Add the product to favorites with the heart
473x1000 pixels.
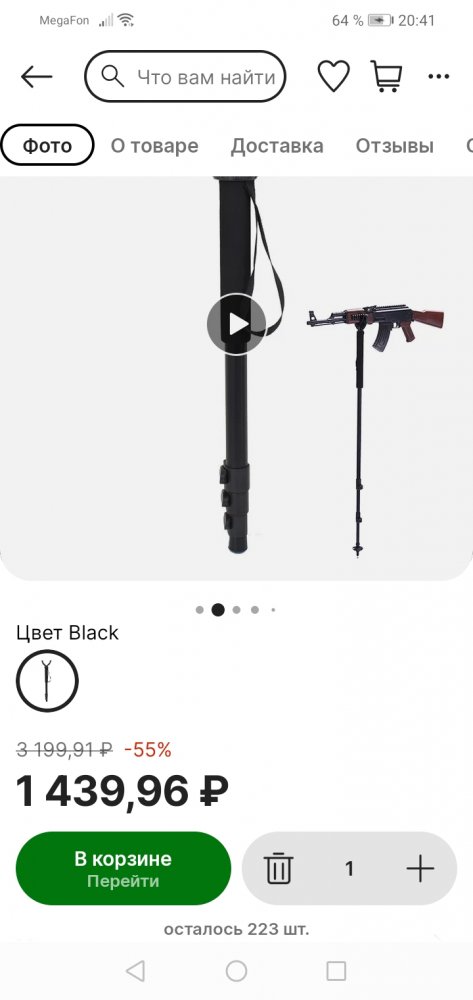tap(333, 77)
